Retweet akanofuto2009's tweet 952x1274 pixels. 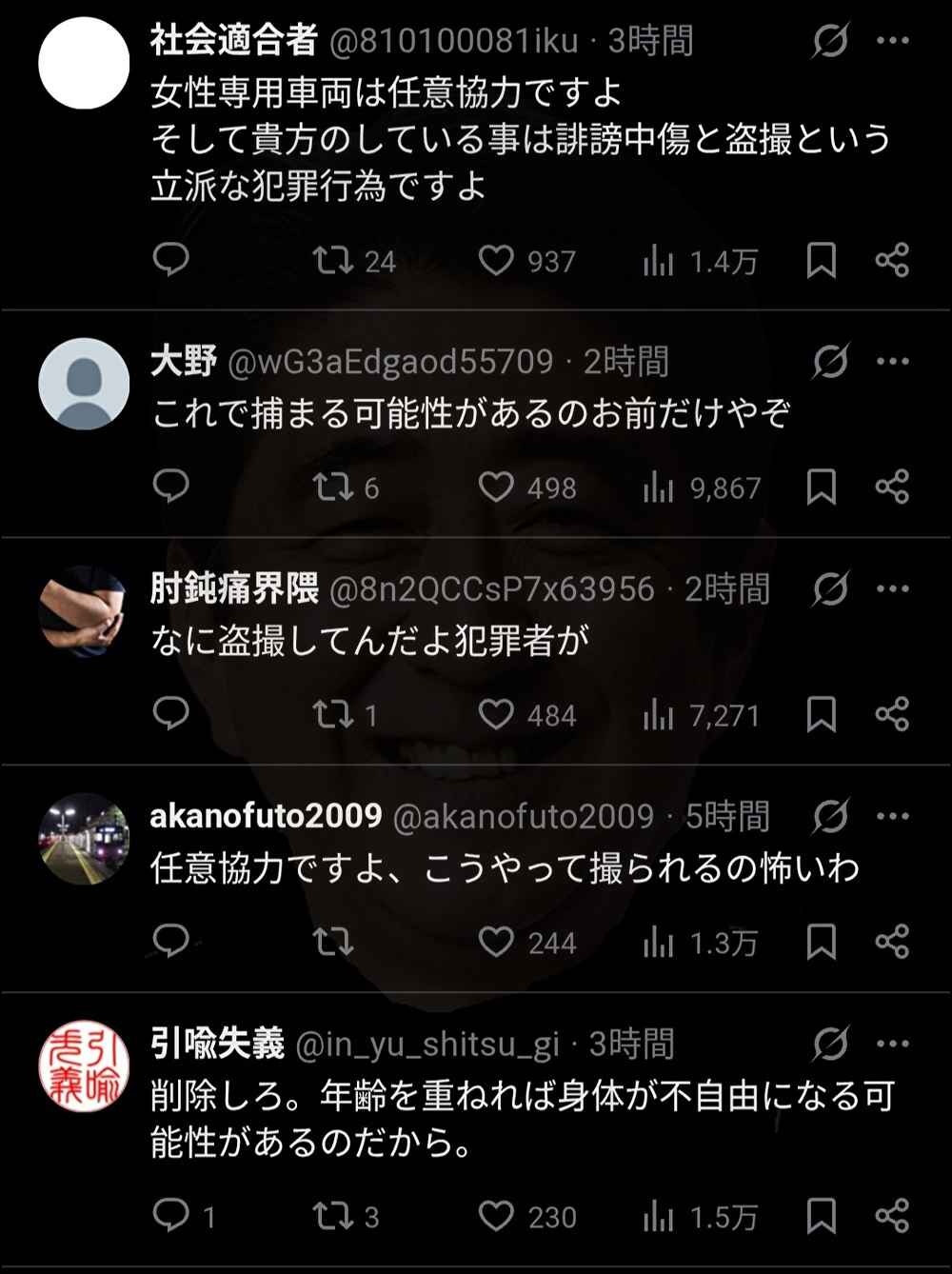333,942
